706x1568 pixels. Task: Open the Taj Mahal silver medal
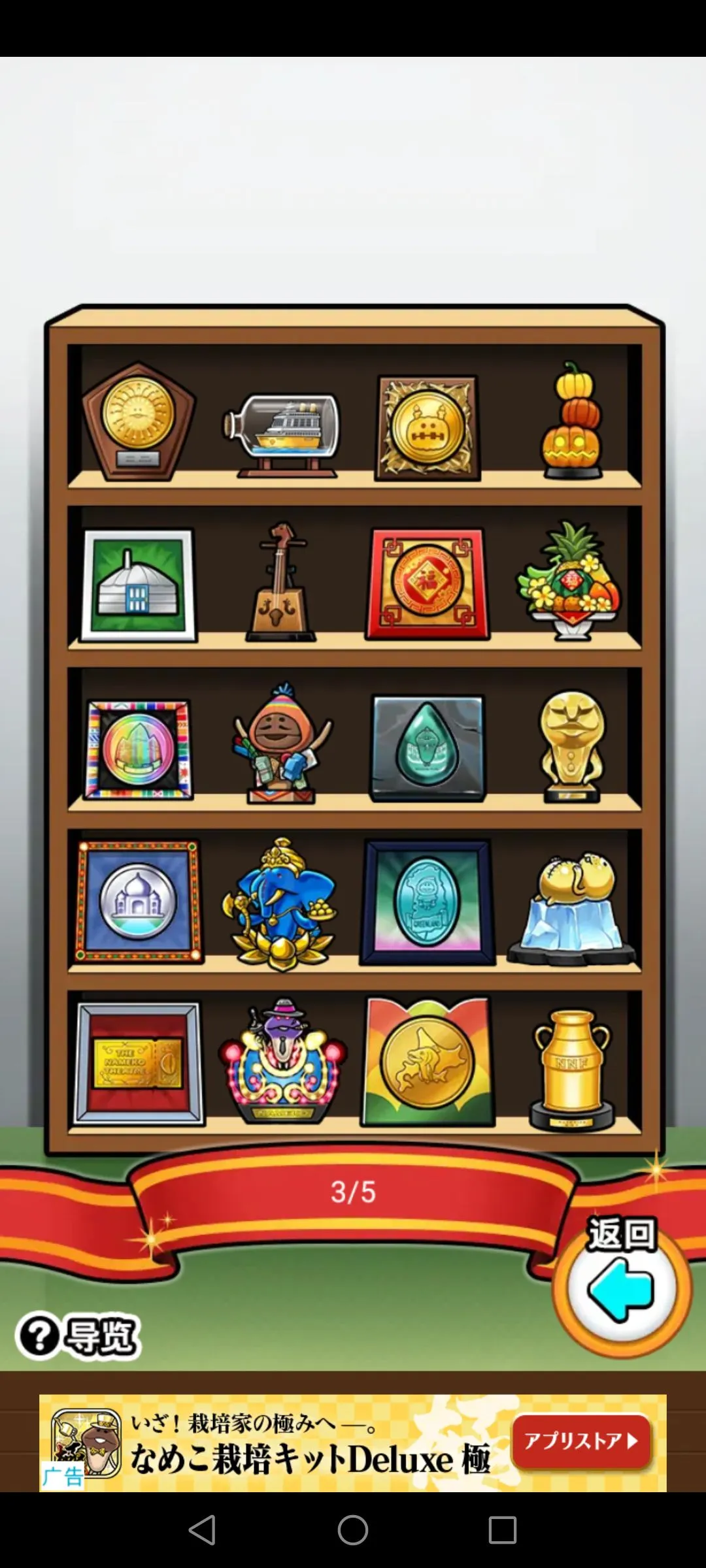(138, 902)
